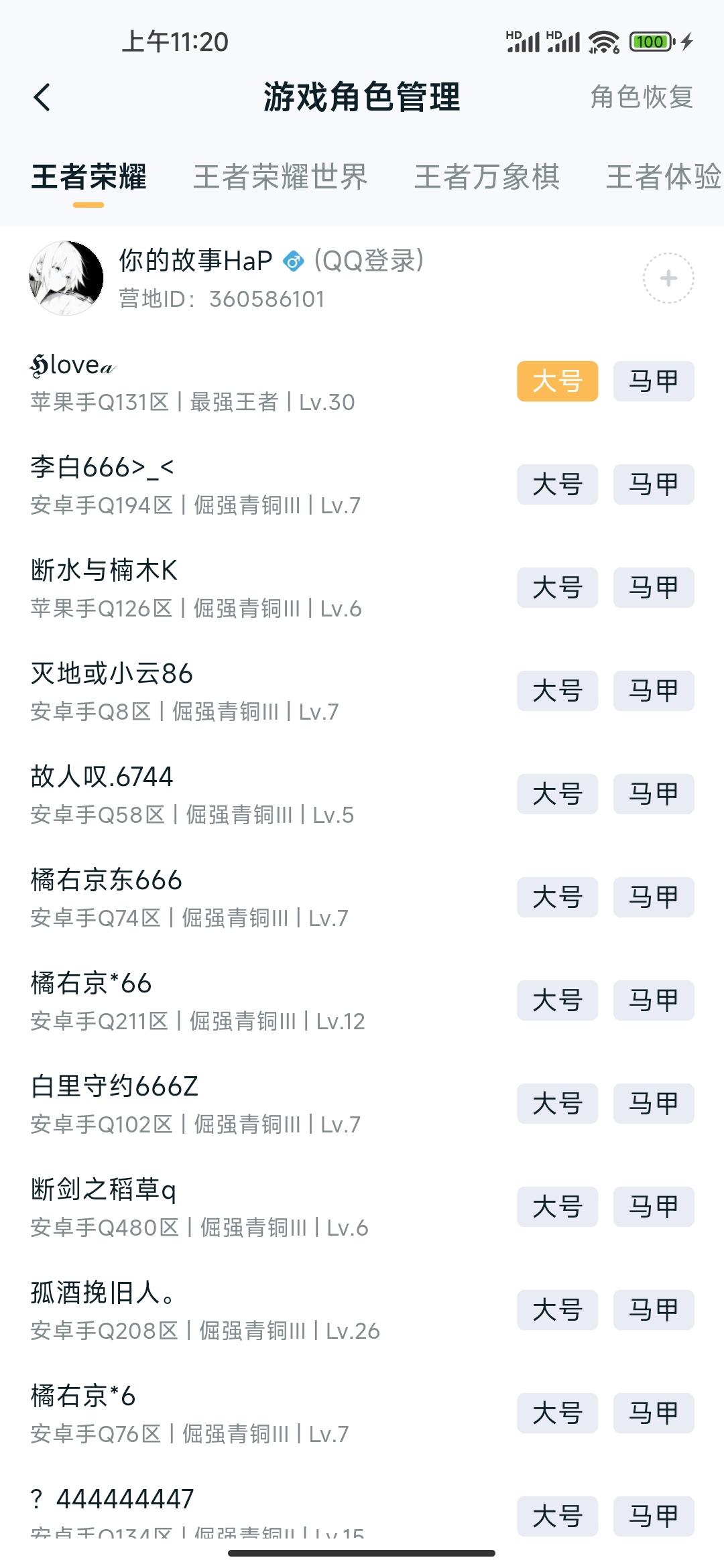Viewport: 724px width, 1568px height.
Task: Select 马甲 for 孤酒挽旧人。
Action: point(653,1310)
